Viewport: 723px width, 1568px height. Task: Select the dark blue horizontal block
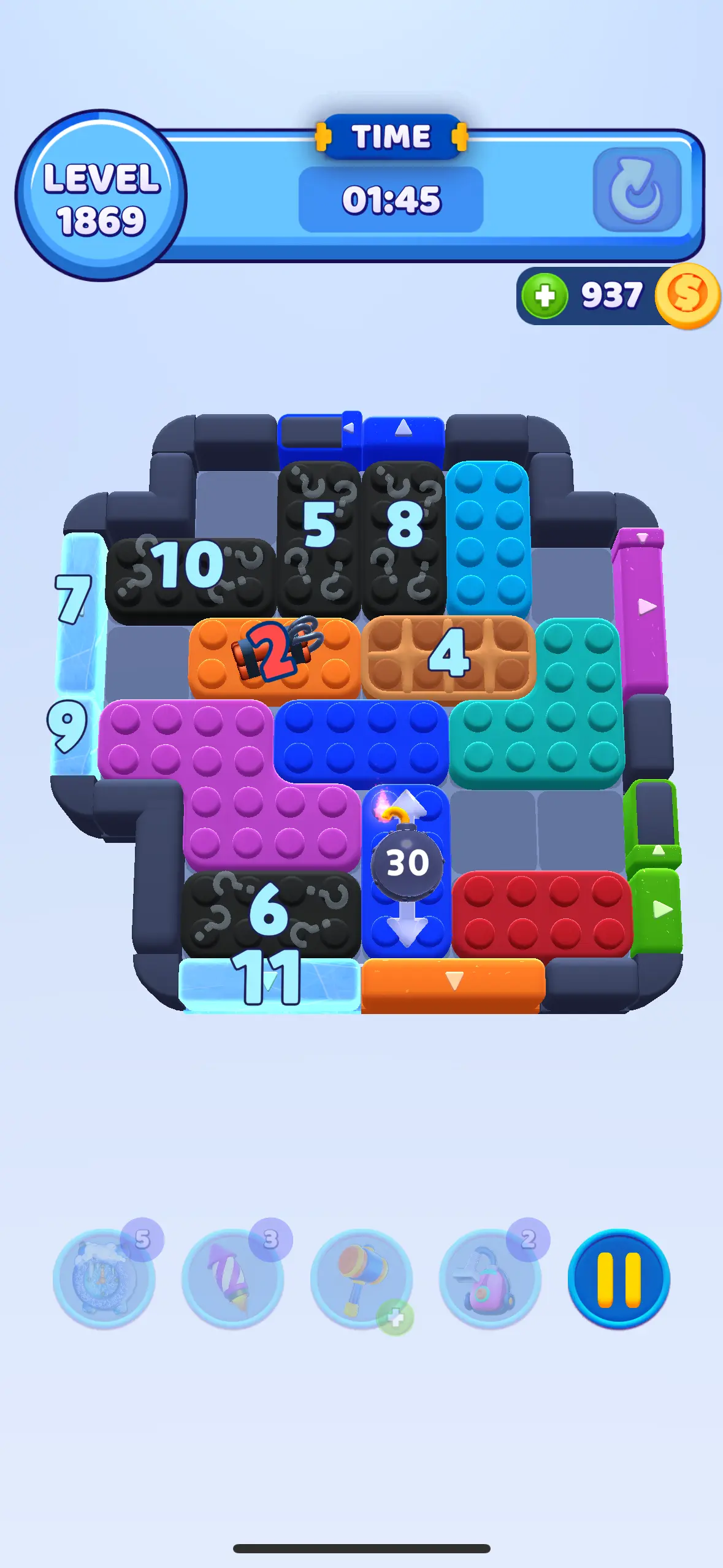(361, 742)
